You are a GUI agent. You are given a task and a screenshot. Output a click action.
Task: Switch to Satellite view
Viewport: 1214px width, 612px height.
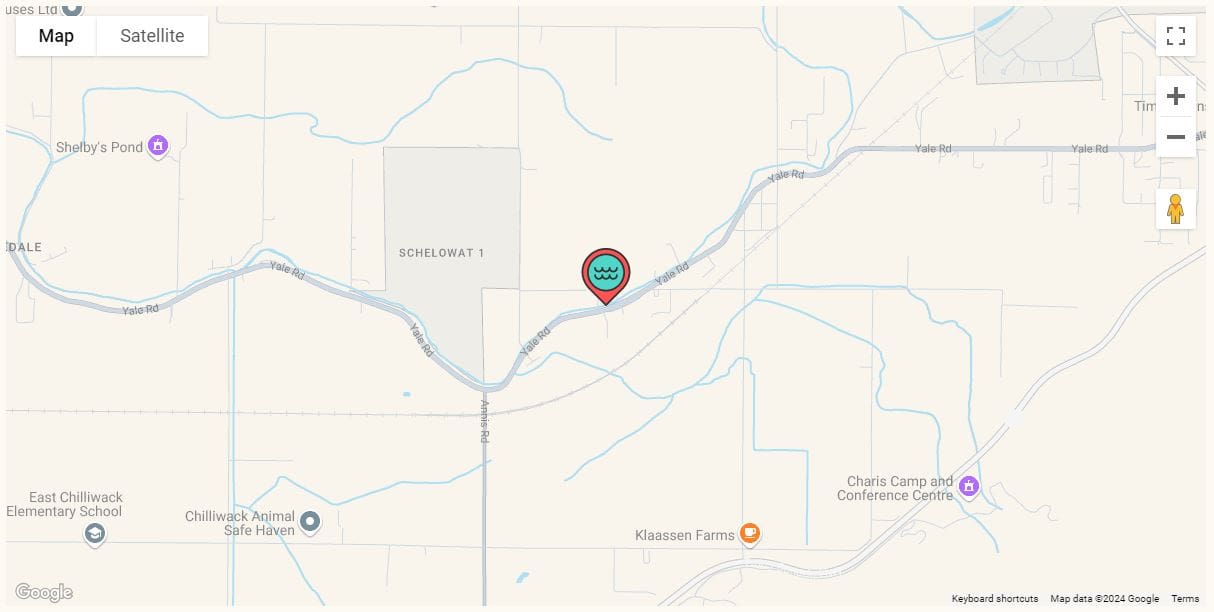coord(152,36)
